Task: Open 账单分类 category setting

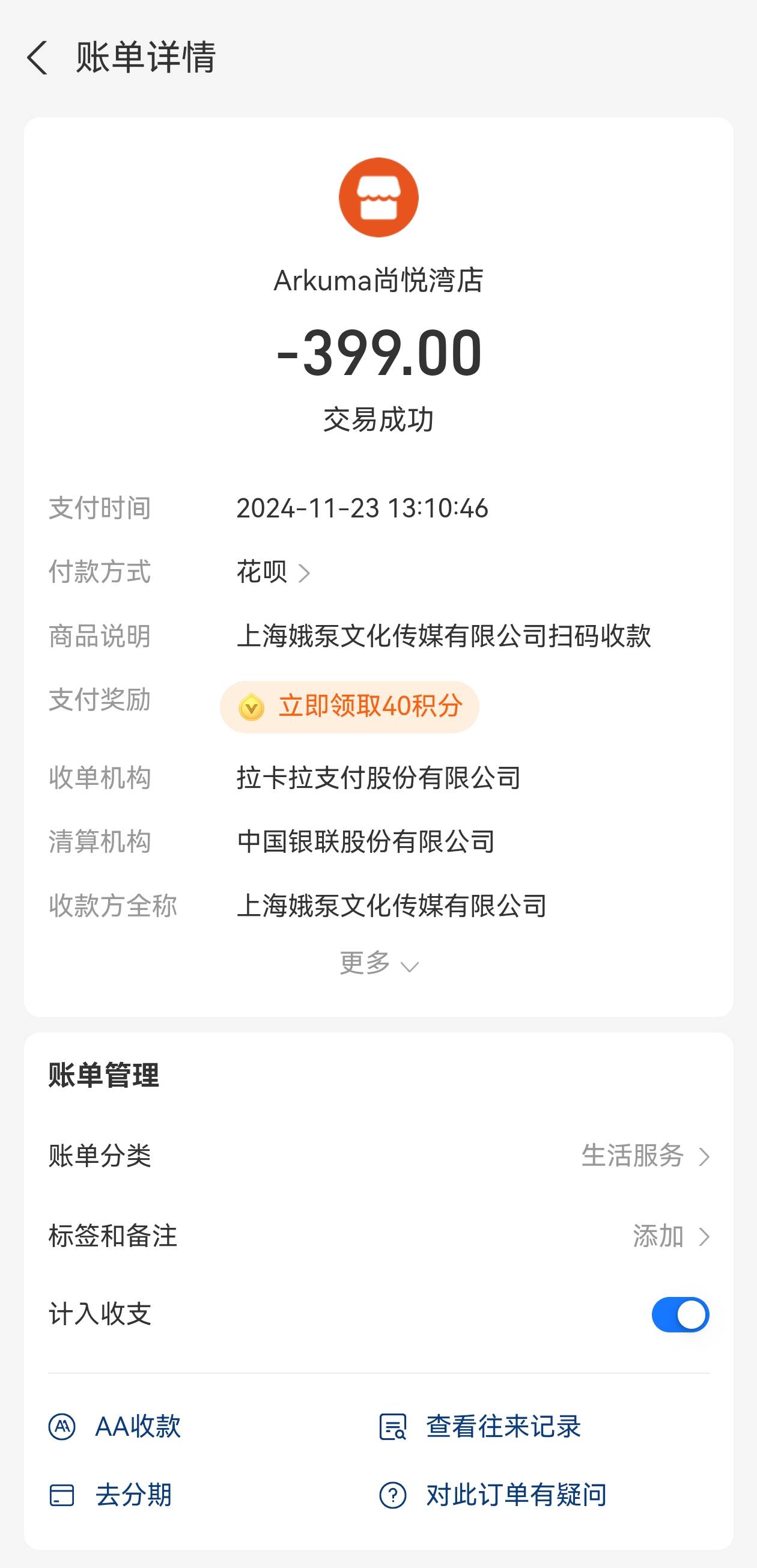Action: pyautogui.click(x=378, y=1156)
